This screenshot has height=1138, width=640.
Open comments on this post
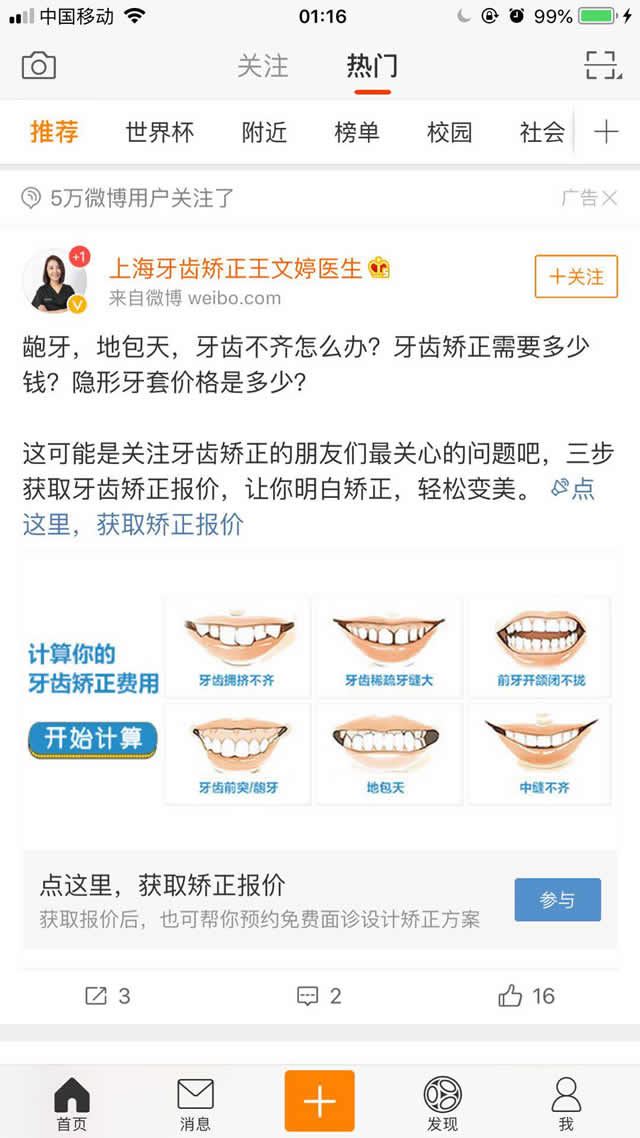click(319, 996)
